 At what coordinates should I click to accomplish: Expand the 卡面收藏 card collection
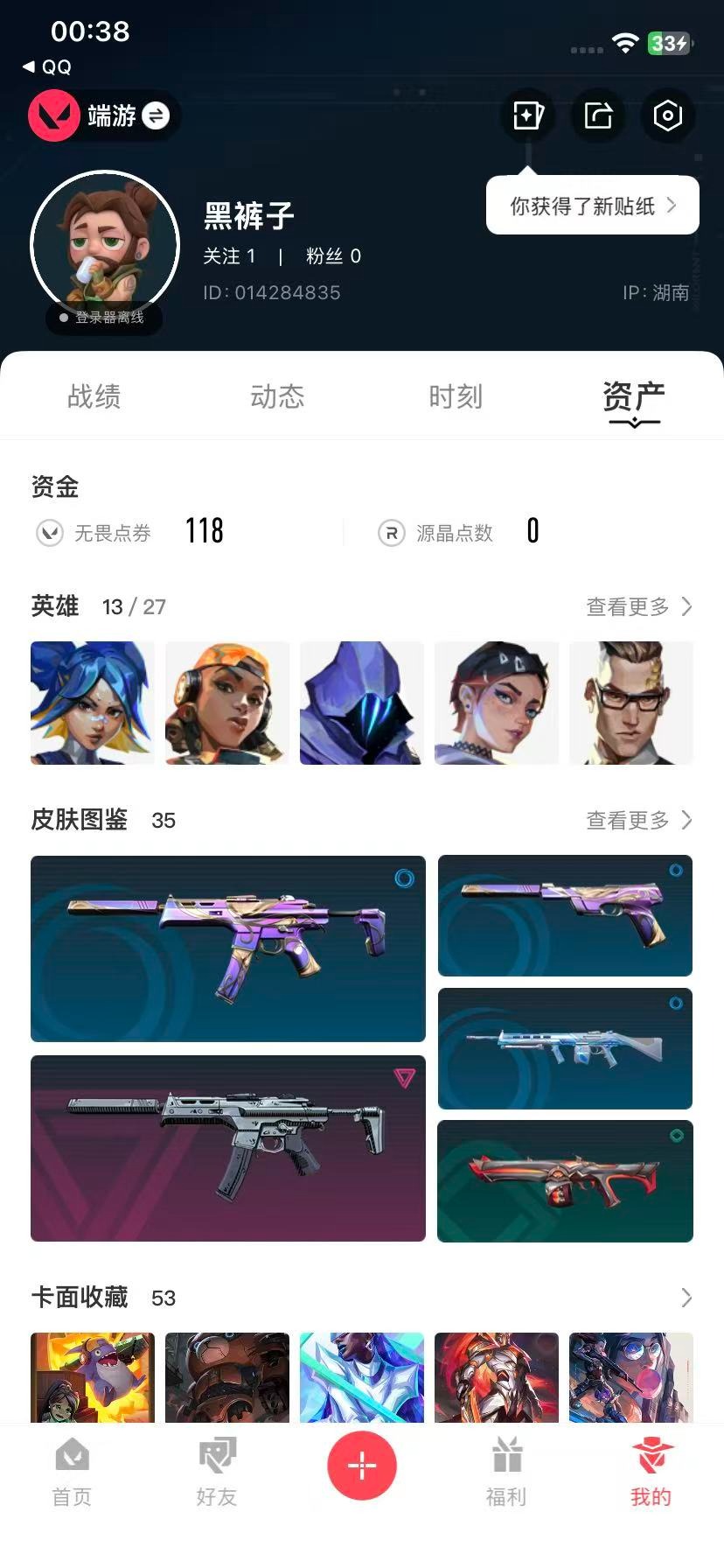pyautogui.click(x=686, y=1297)
